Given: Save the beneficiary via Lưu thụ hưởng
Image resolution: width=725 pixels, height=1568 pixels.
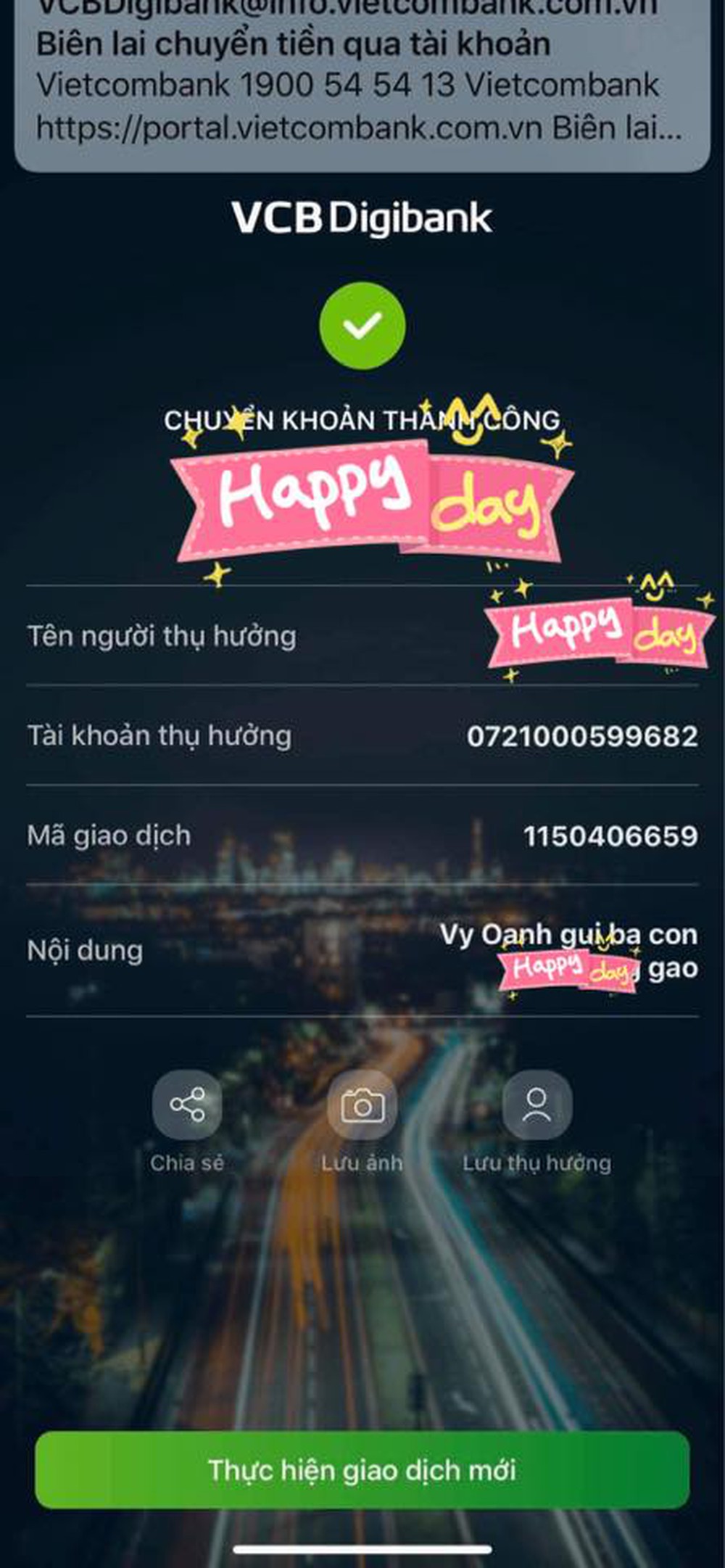Looking at the screenshot, I should 536,1105.
